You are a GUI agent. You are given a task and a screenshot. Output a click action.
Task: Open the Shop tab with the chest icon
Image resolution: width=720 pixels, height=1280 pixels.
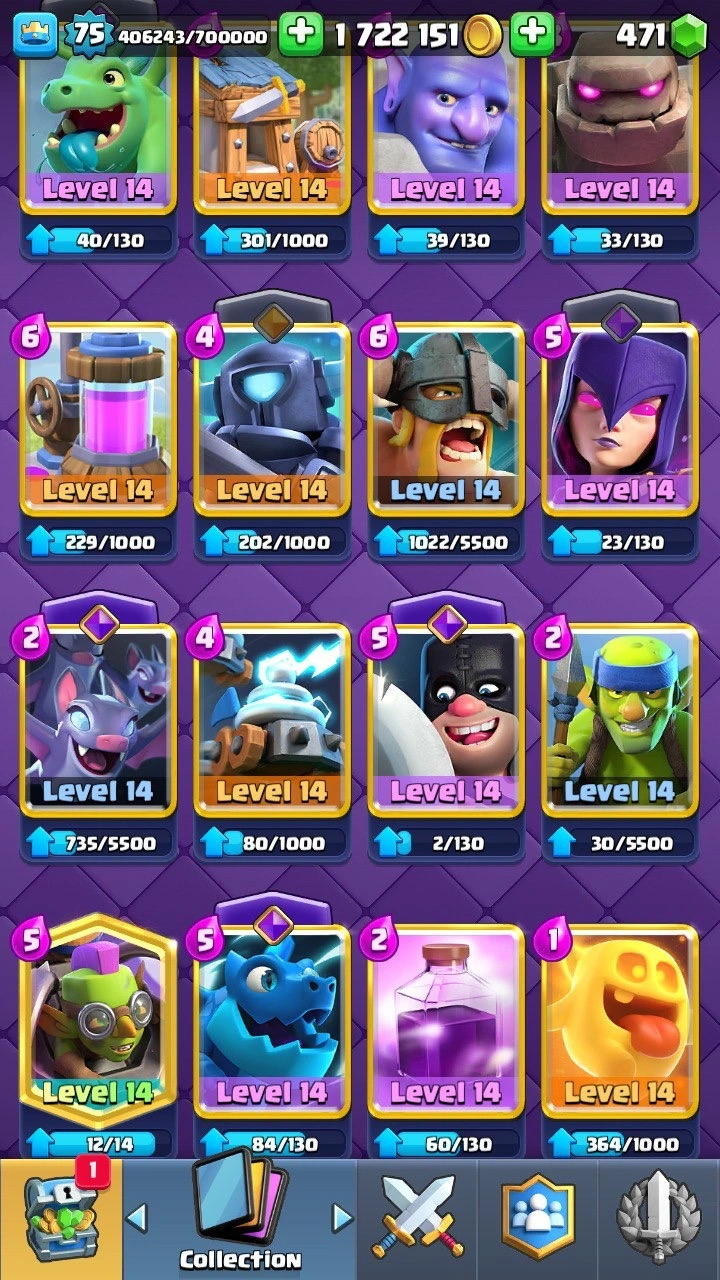(x=60, y=1218)
